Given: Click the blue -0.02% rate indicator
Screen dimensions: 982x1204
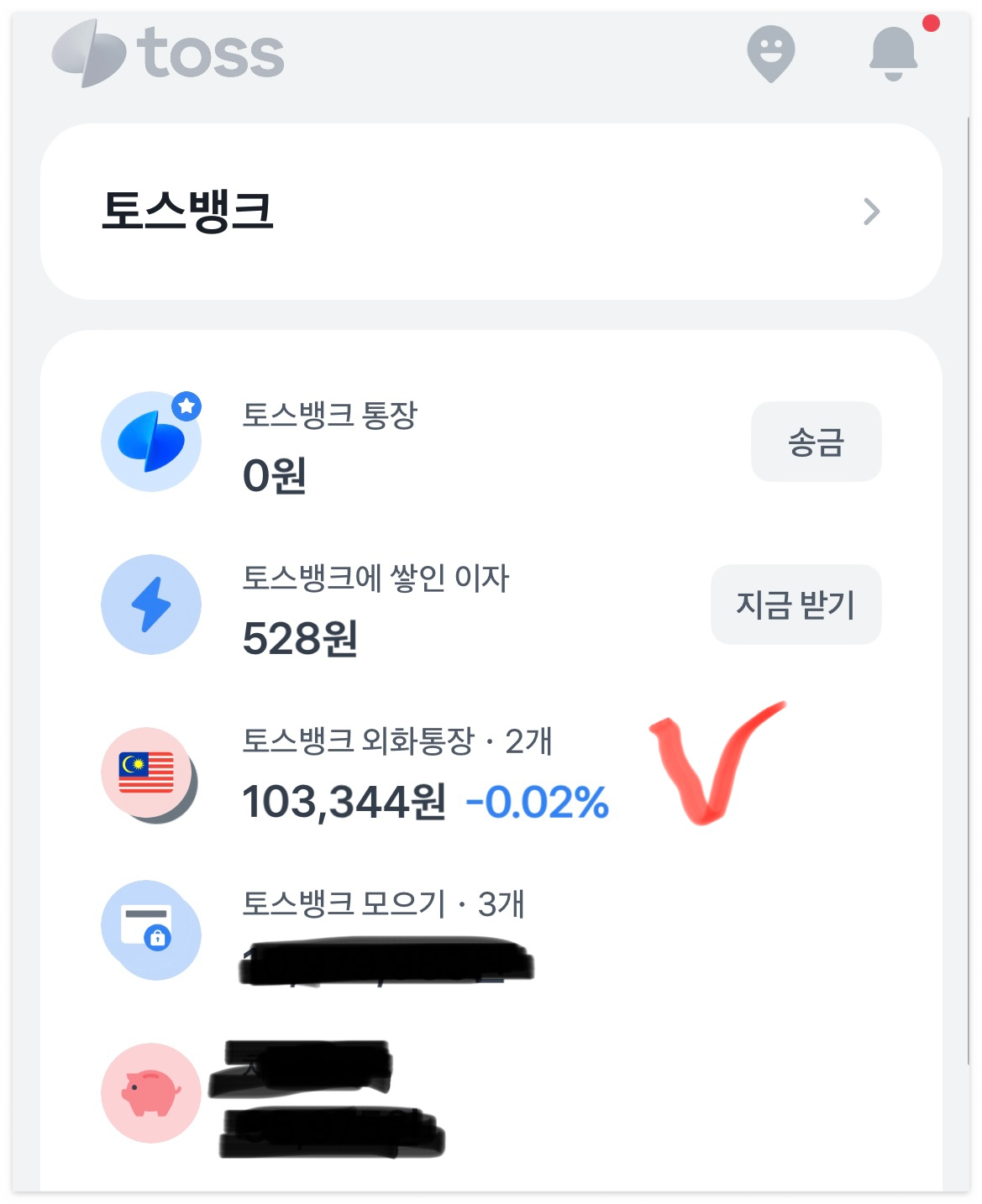Looking at the screenshot, I should coord(535,801).
